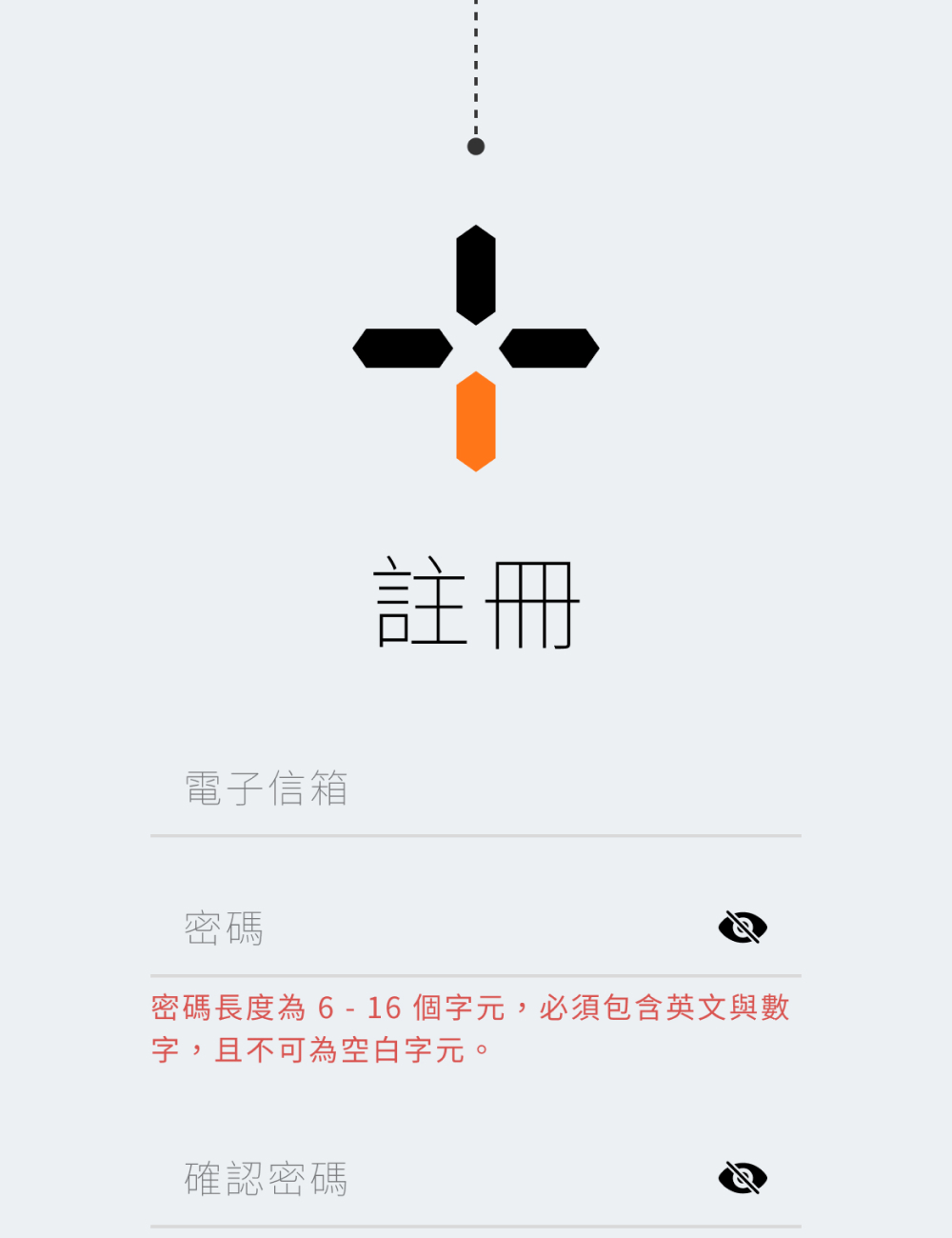952x1238 pixels.
Task: Click the dashed connector line above the logo
Action: pyautogui.click(x=475, y=67)
